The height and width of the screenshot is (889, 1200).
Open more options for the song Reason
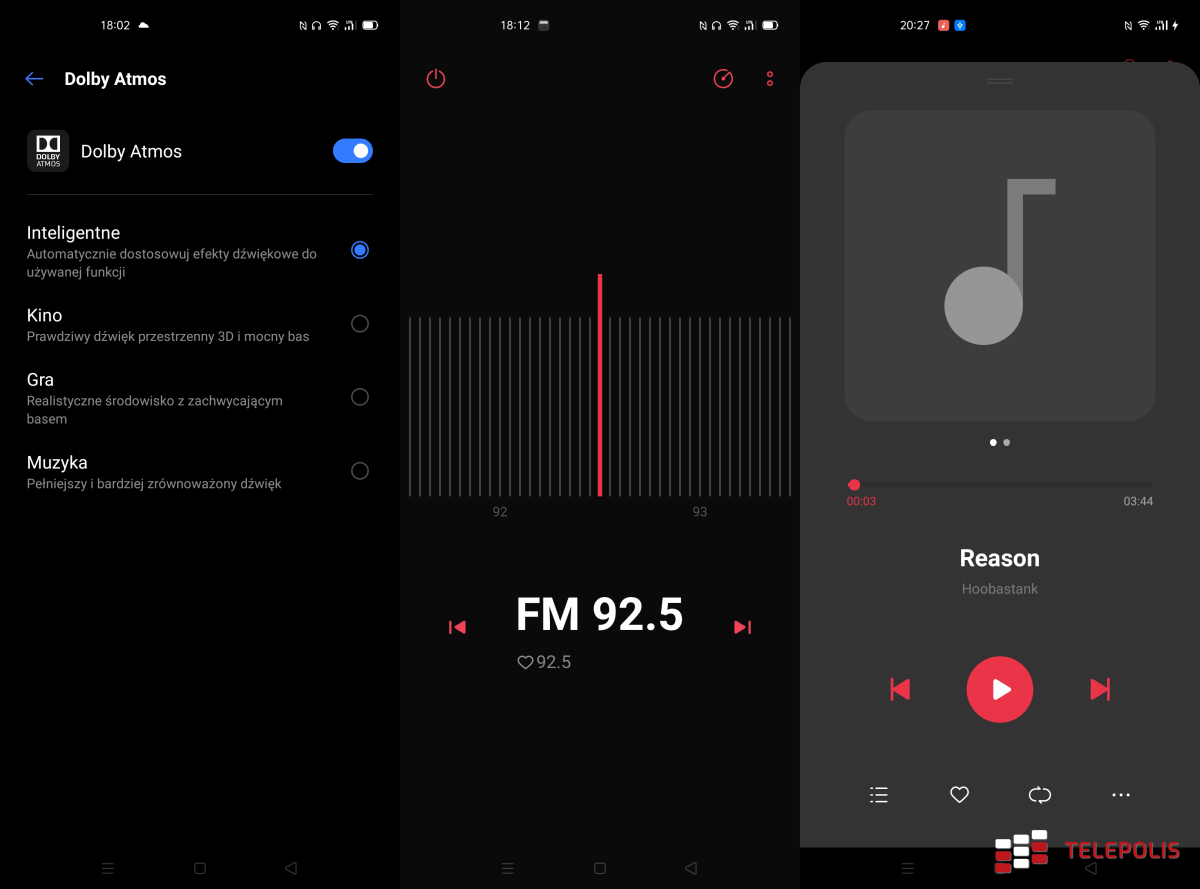tap(1121, 795)
